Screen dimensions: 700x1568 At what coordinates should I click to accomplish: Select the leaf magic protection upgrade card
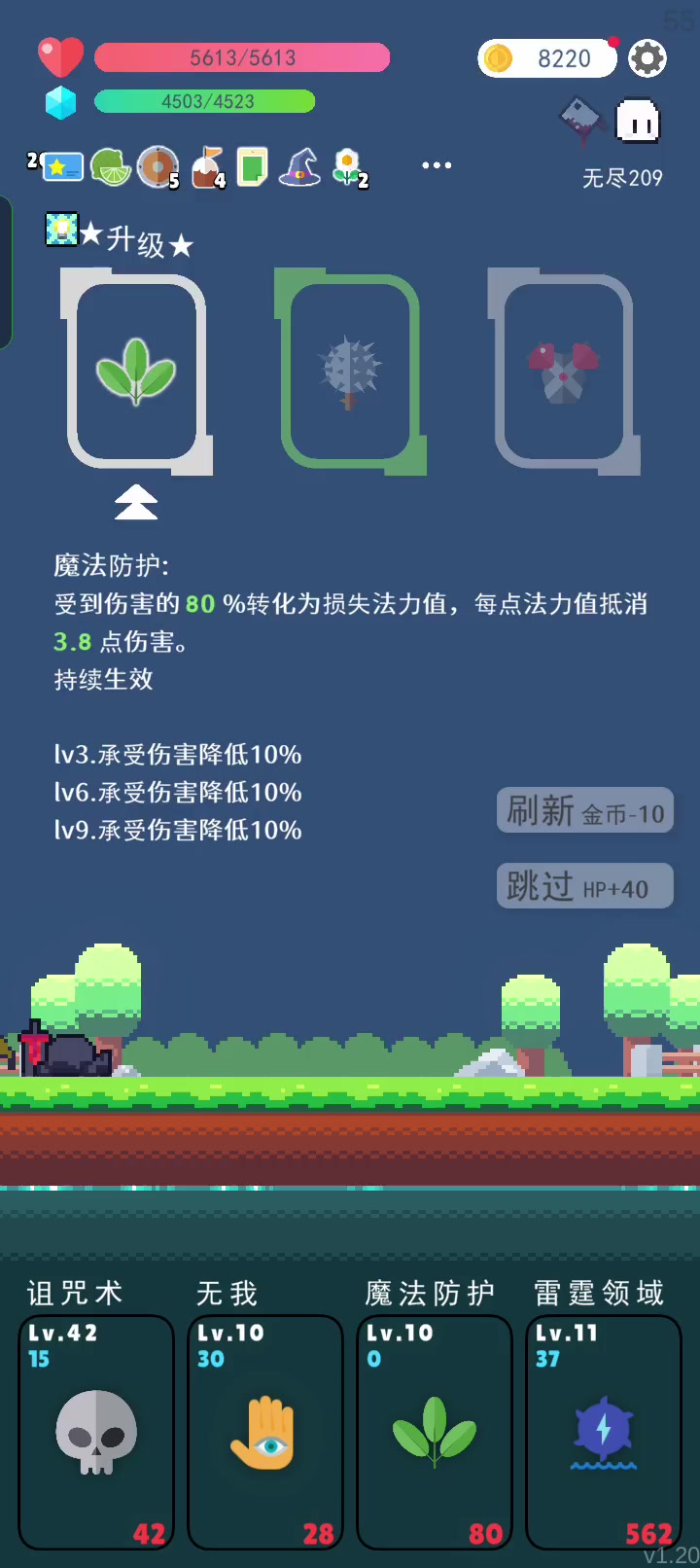click(136, 373)
